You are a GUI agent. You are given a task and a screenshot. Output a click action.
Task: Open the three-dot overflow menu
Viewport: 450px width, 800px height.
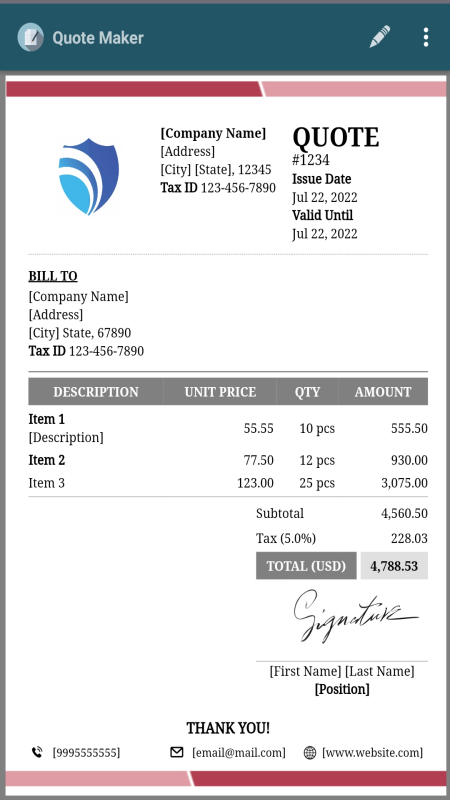tap(426, 37)
